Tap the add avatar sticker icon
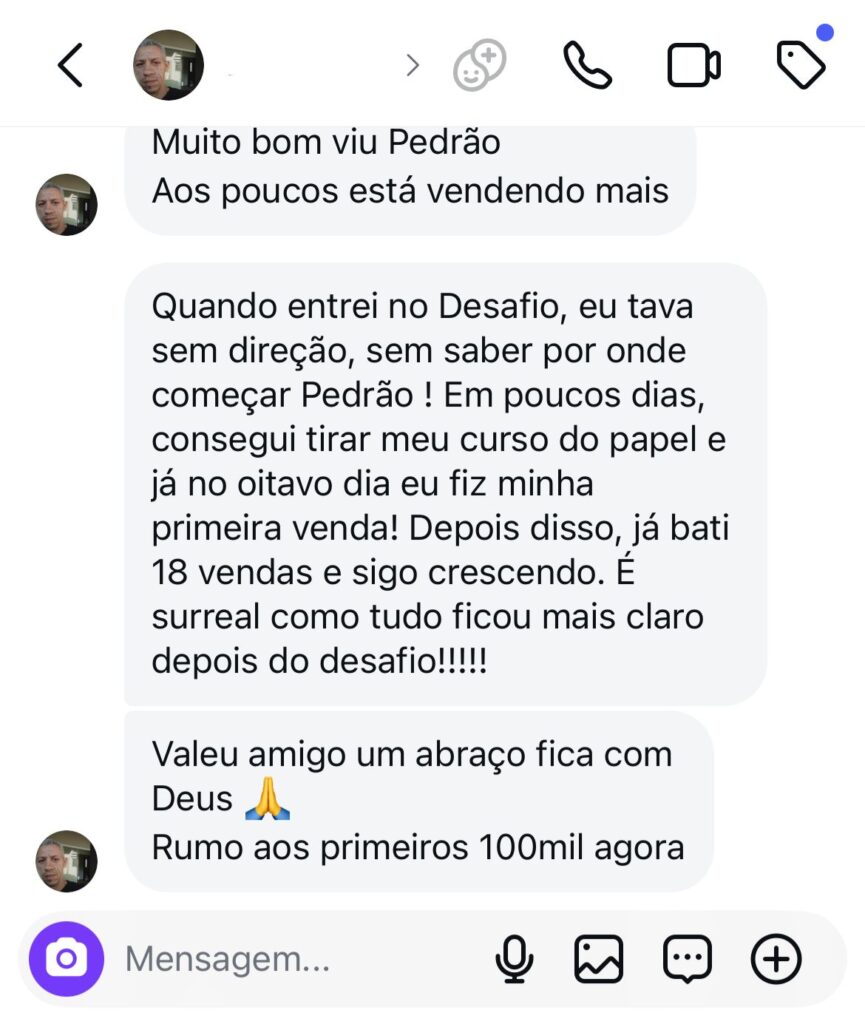The height and width of the screenshot is (1024, 865). pyautogui.click(x=479, y=66)
